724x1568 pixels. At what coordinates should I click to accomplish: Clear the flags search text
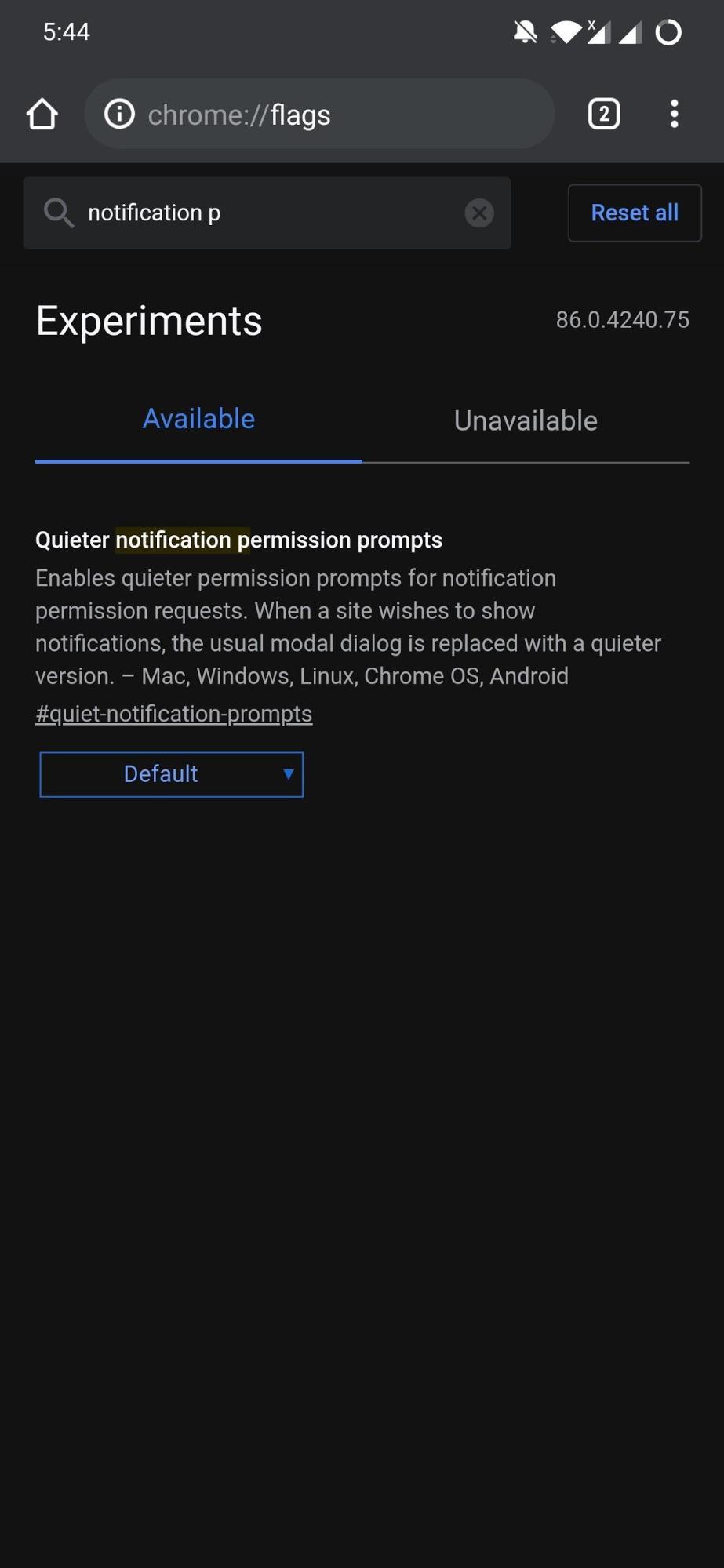point(479,213)
